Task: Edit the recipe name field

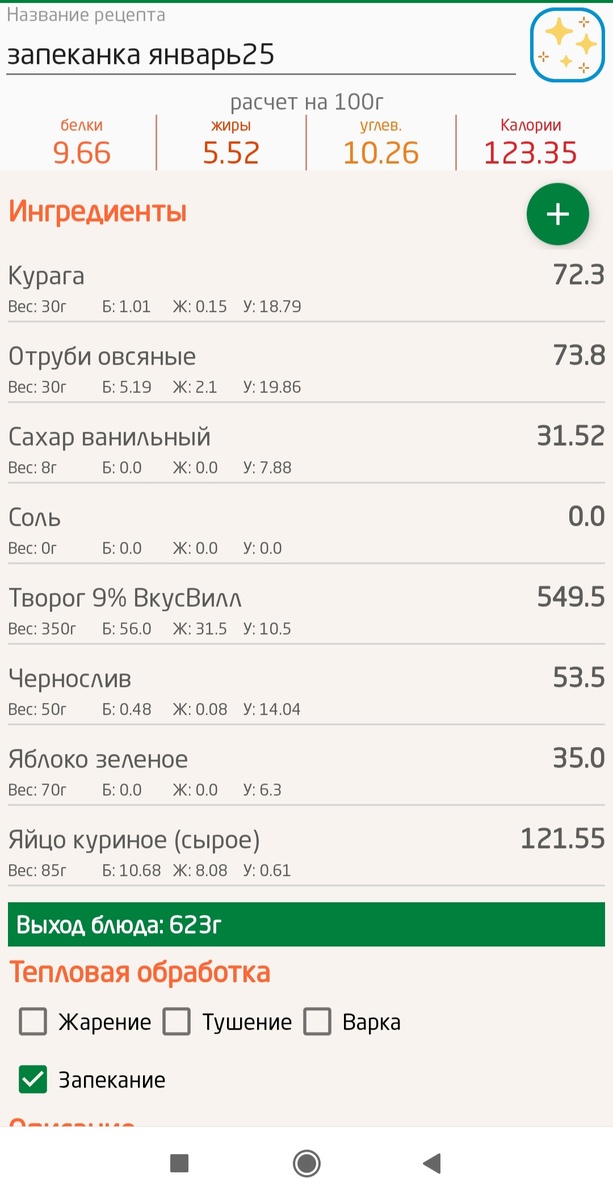Action: (x=261, y=55)
